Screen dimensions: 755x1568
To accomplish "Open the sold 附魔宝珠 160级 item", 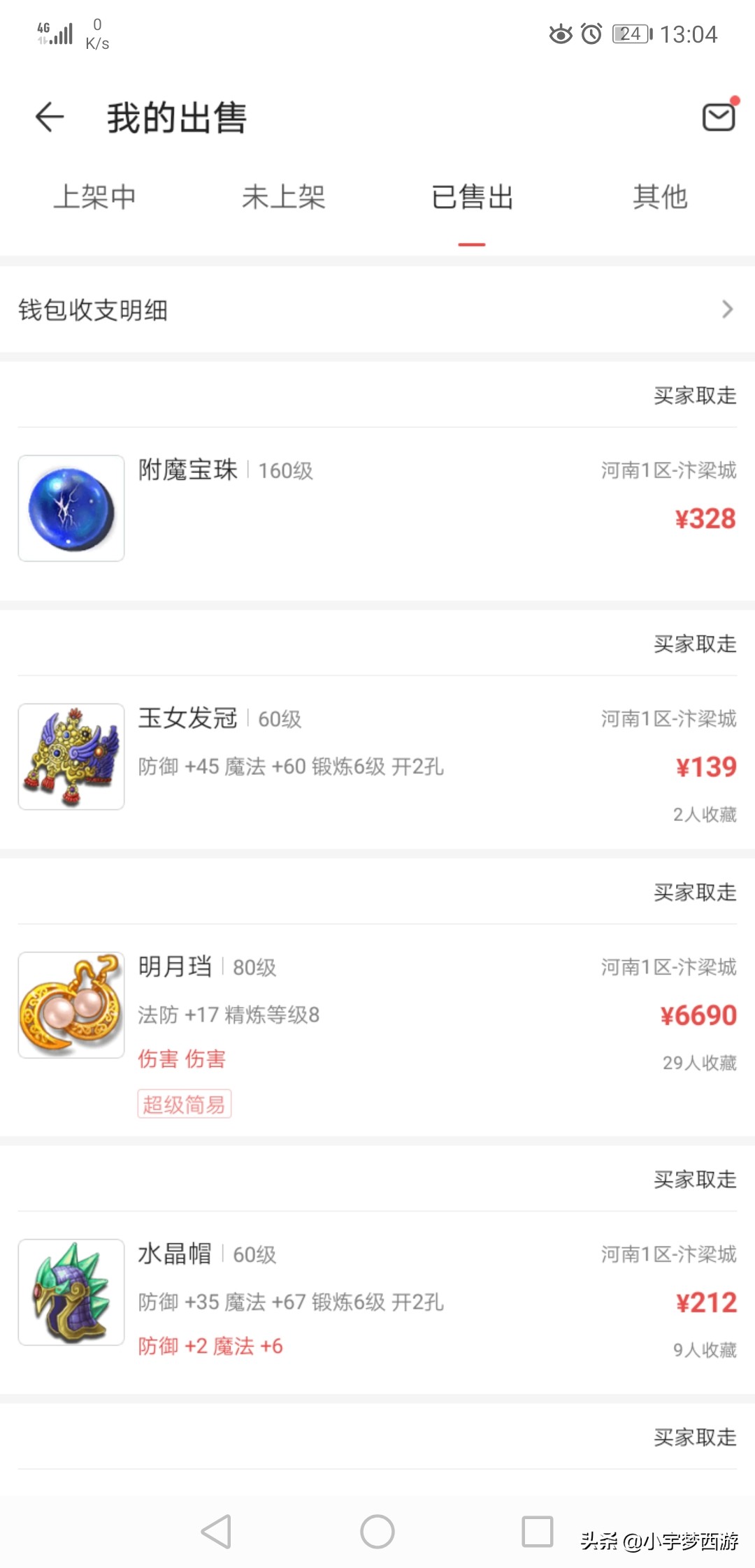I will tap(377, 508).
